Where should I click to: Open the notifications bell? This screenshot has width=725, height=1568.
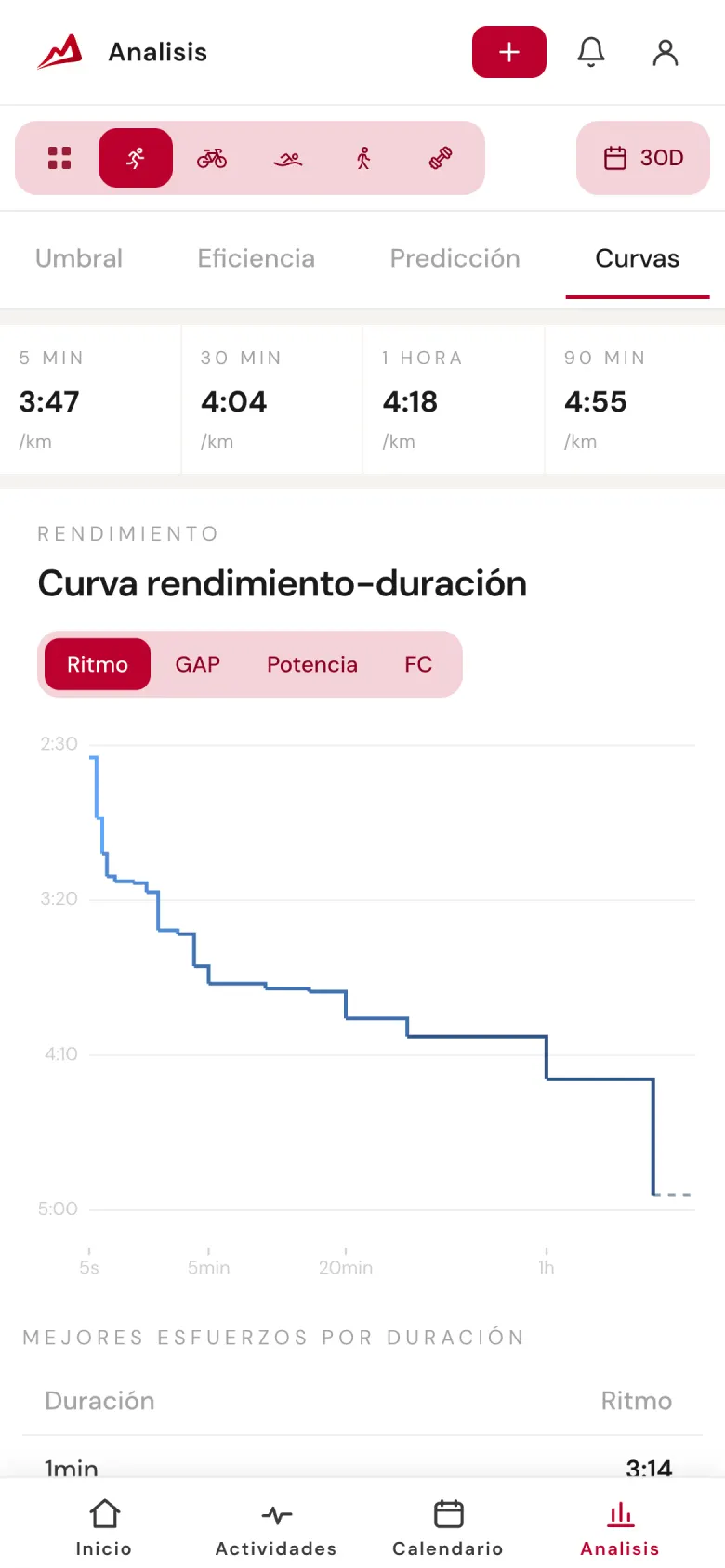[x=591, y=52]
